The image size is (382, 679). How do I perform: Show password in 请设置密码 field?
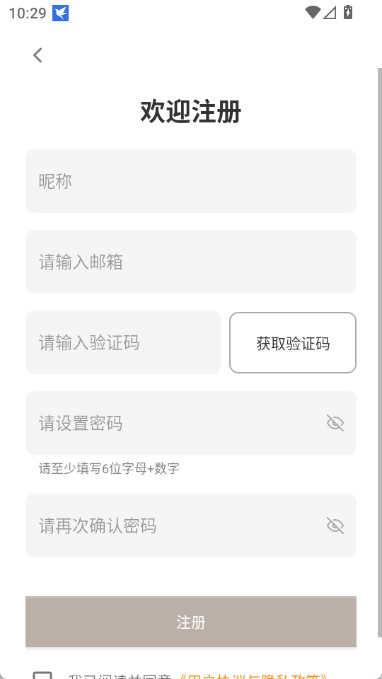point(335,423)
